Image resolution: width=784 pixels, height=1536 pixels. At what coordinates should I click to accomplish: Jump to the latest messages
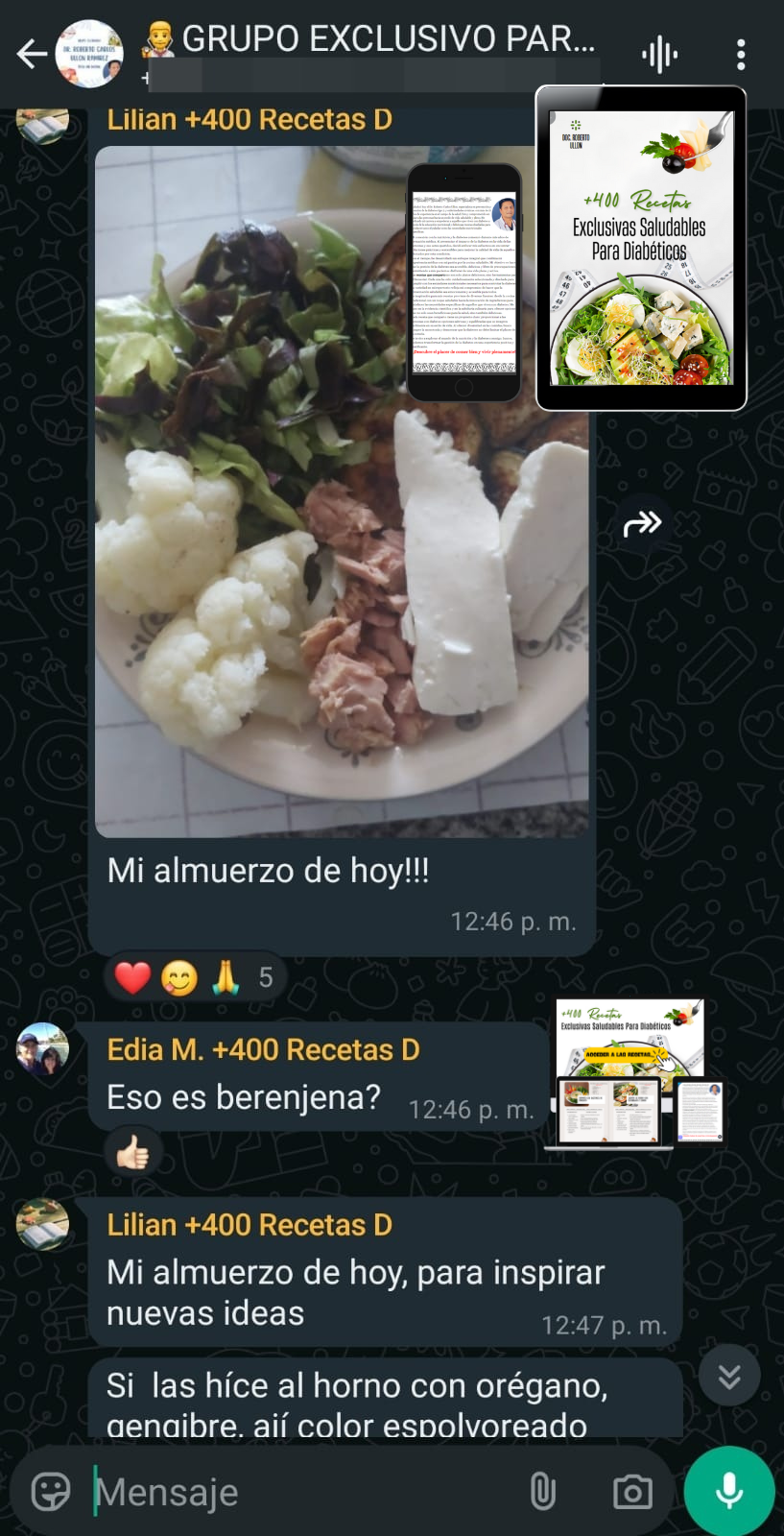(x=729, y=1376)
